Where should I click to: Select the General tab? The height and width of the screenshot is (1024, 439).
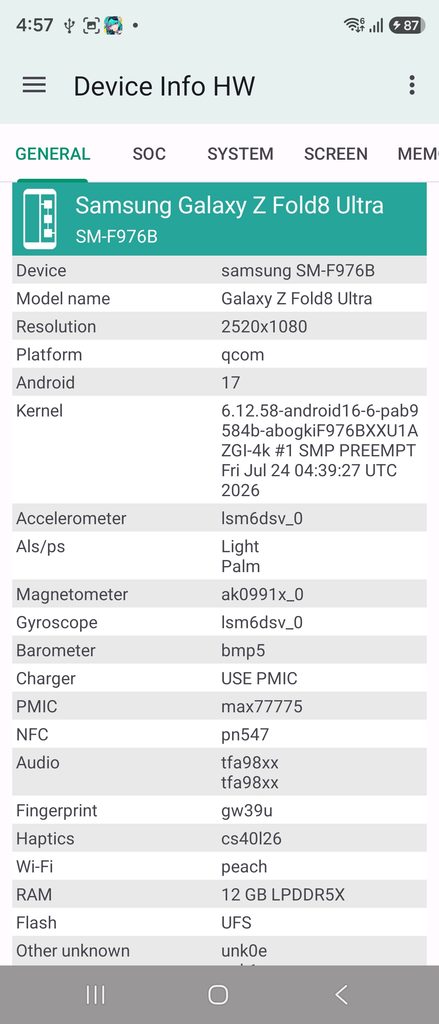[53, 154]
